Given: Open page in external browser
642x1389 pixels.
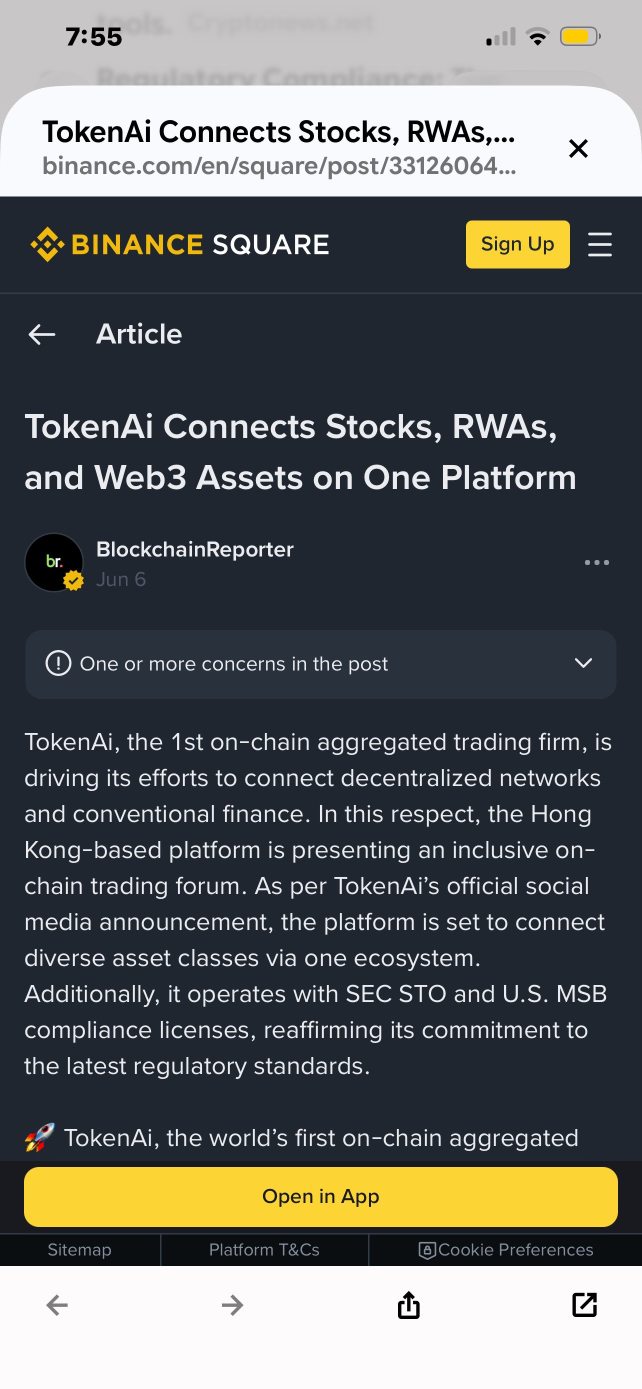Looking at the screenshot, I should pos(584,1305).
